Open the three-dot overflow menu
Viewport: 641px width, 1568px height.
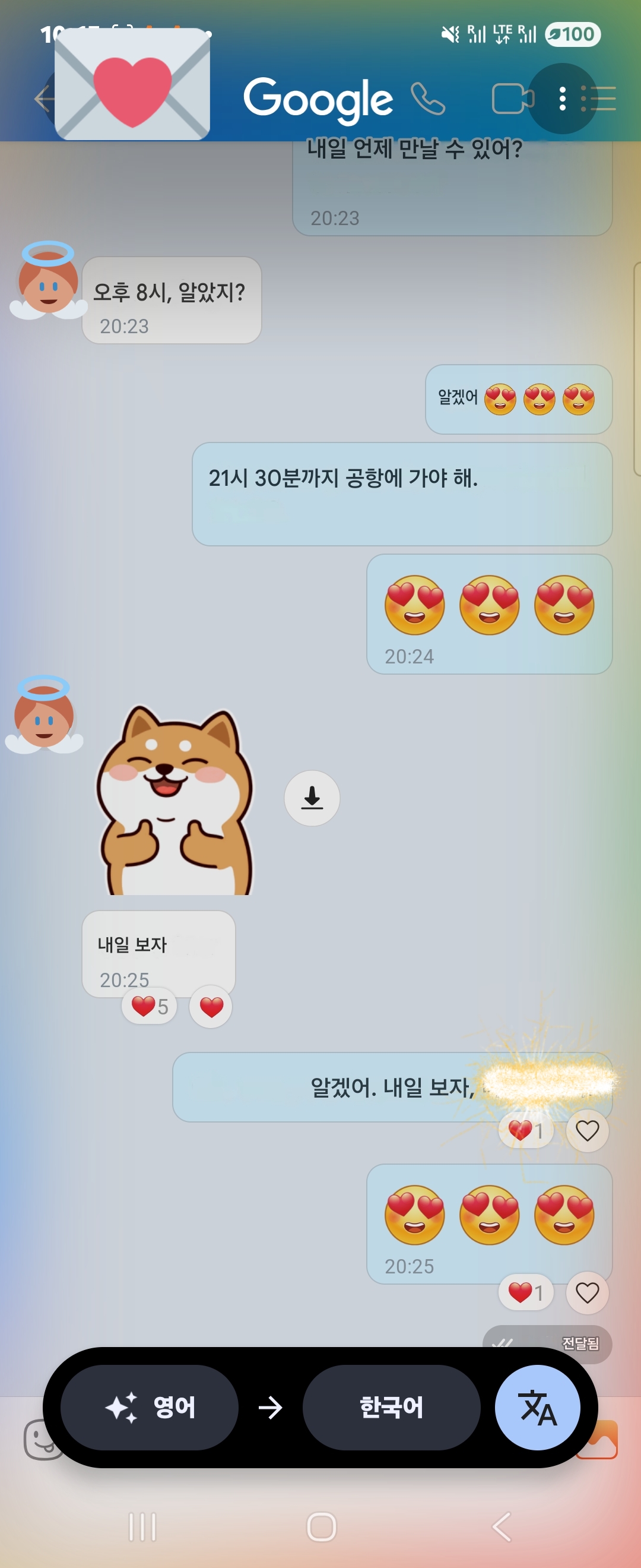click(x=562, y=99)
